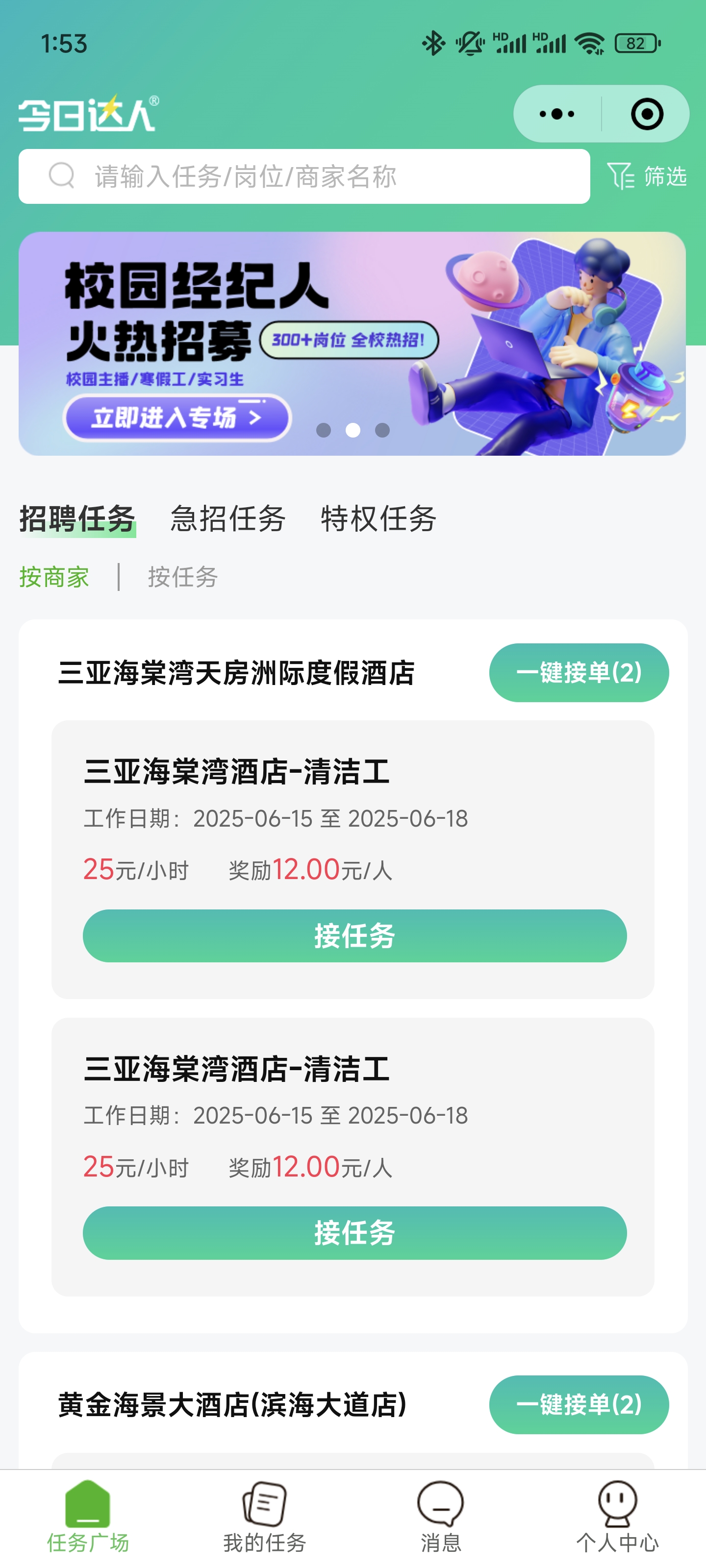Switch to the 急招任务 tab

coord(227,518)
